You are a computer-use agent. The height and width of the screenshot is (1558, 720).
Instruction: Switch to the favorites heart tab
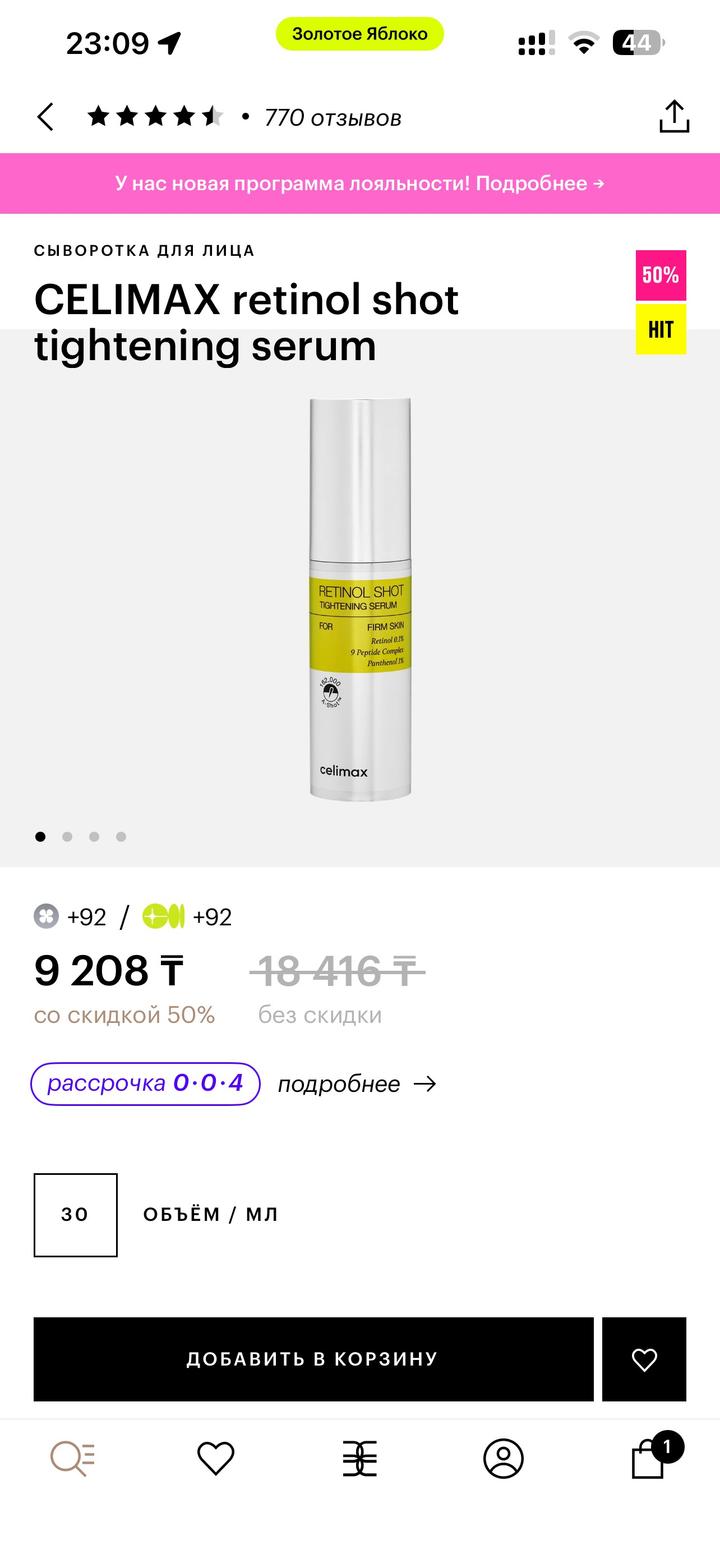215,1458
